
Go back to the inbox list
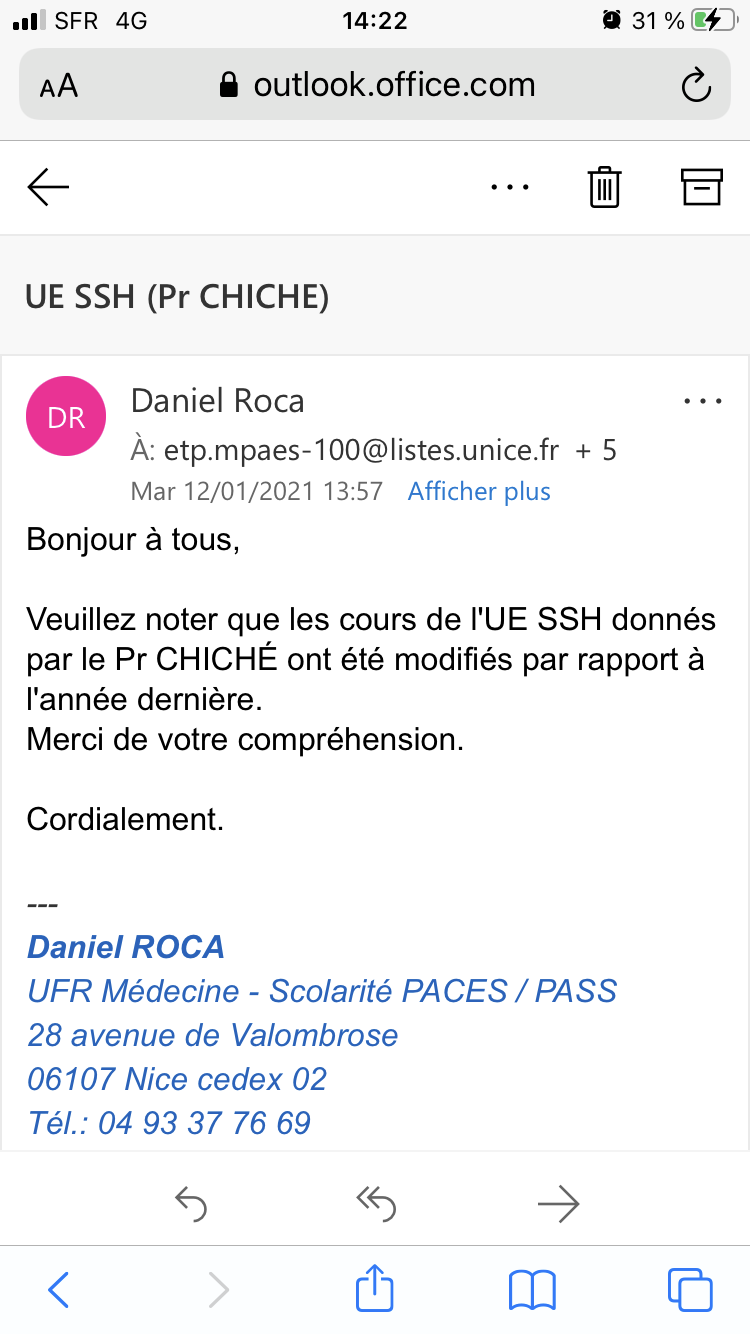coord(48,187)
